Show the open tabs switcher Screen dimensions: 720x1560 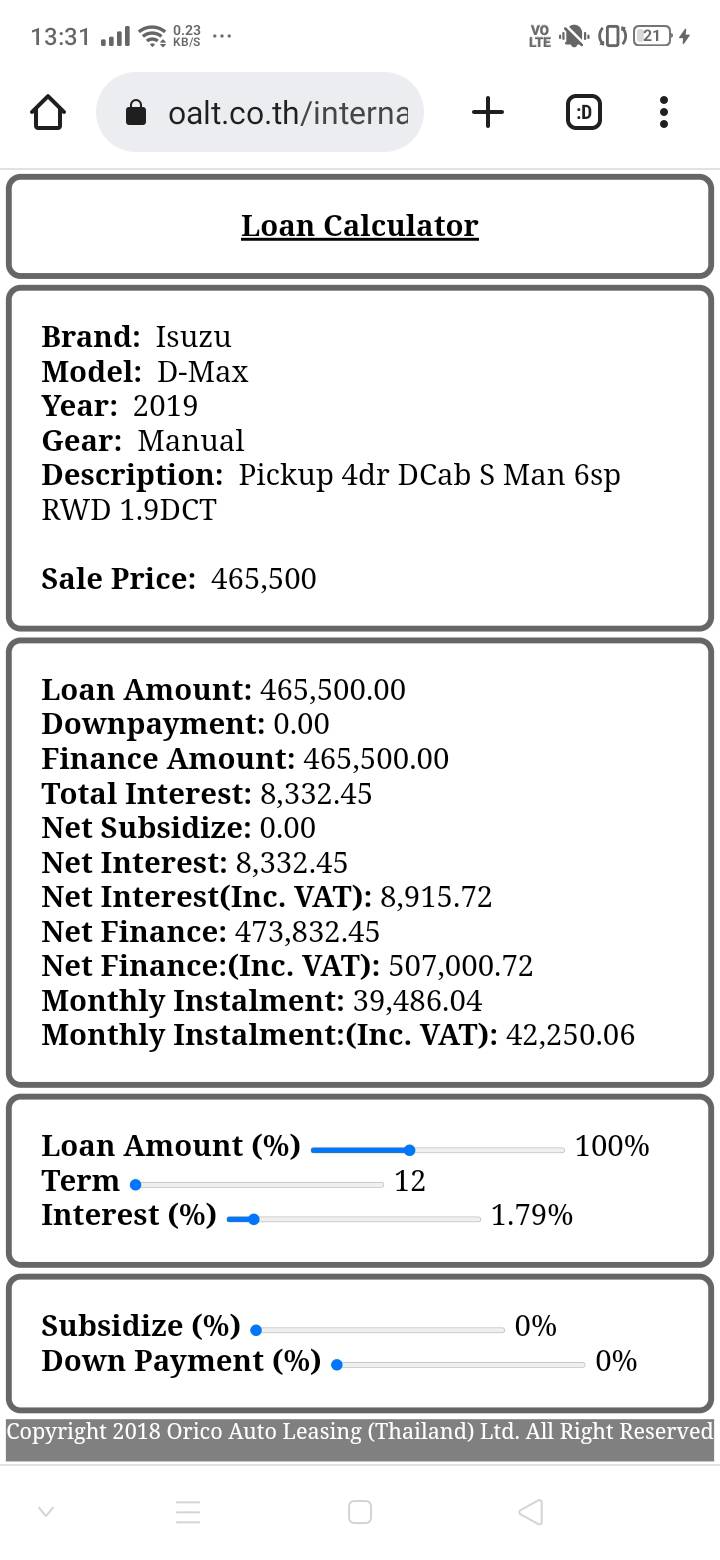coord(584,113)
